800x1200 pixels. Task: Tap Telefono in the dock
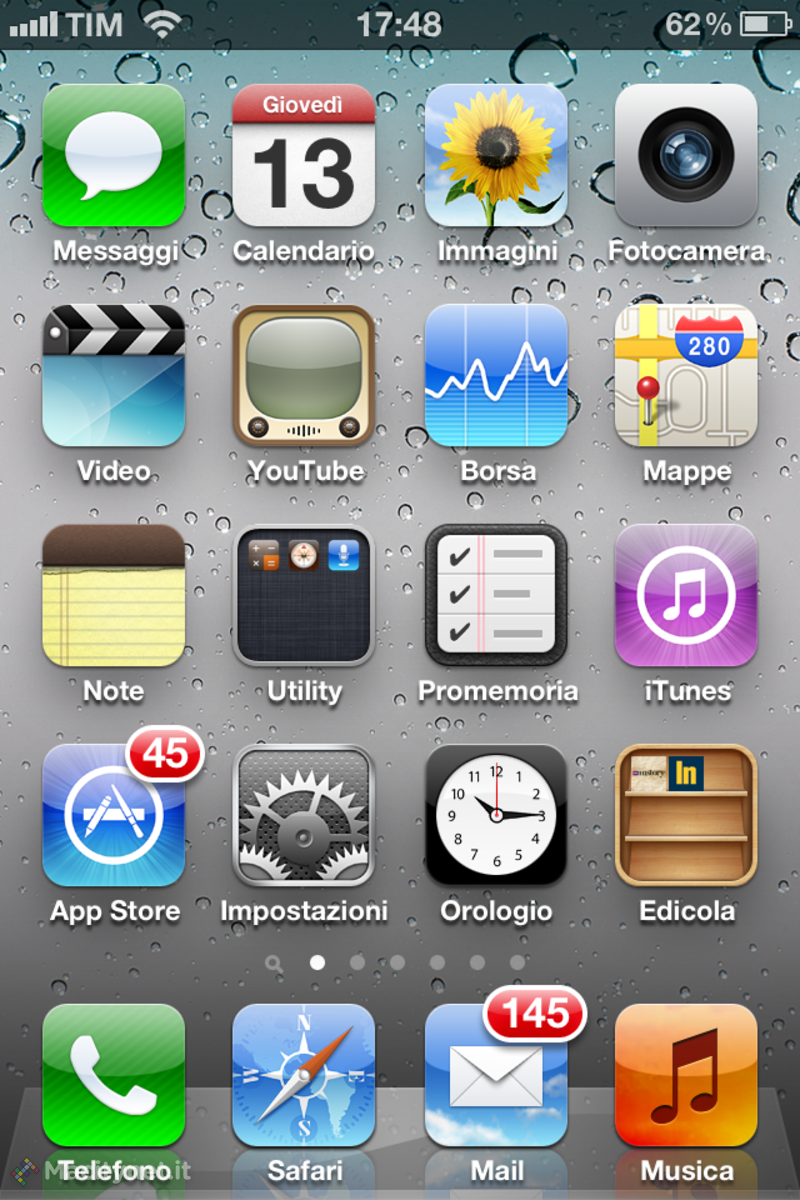click(113, 1075)
